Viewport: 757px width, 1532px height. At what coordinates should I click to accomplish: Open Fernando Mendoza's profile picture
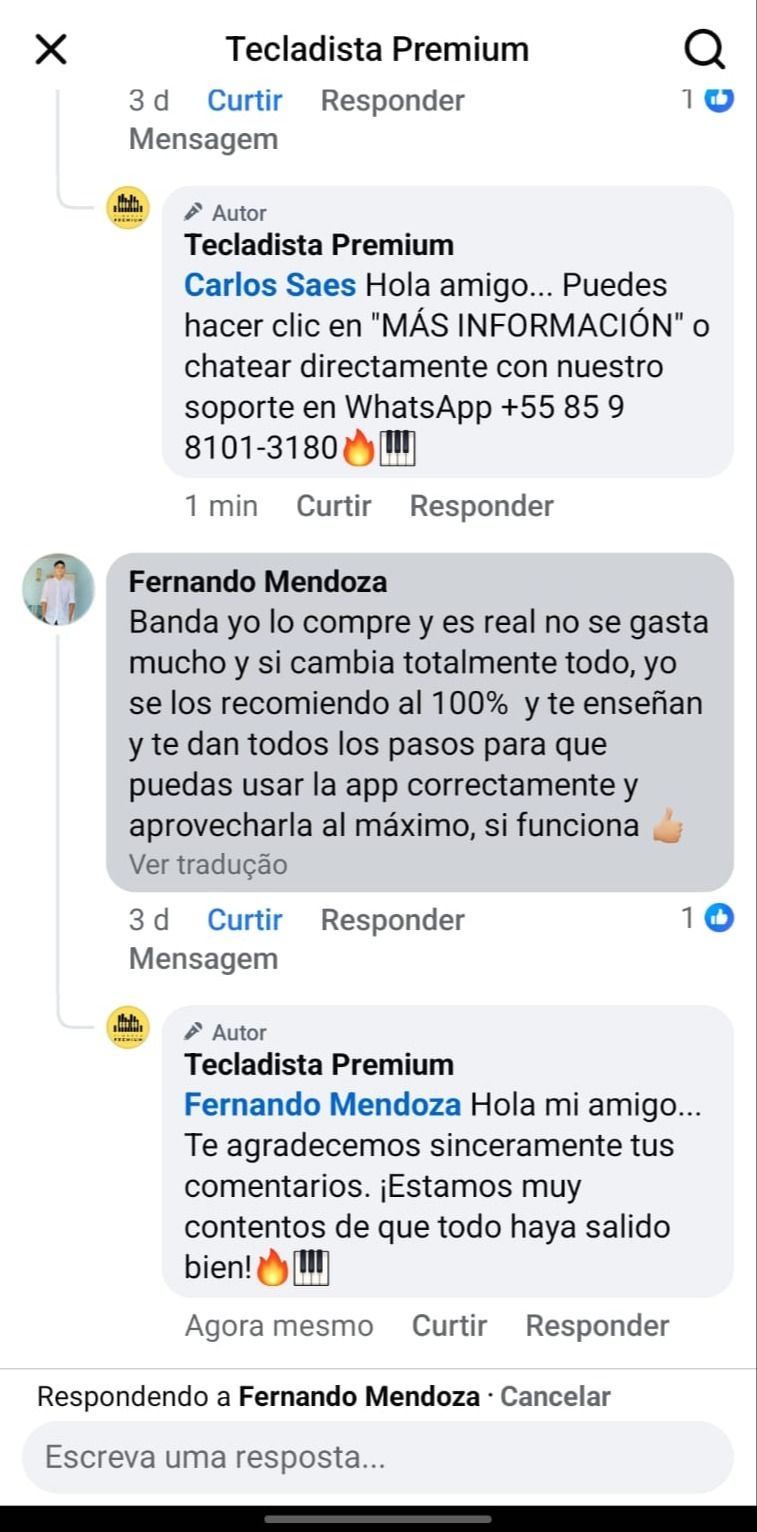[59, 590]
